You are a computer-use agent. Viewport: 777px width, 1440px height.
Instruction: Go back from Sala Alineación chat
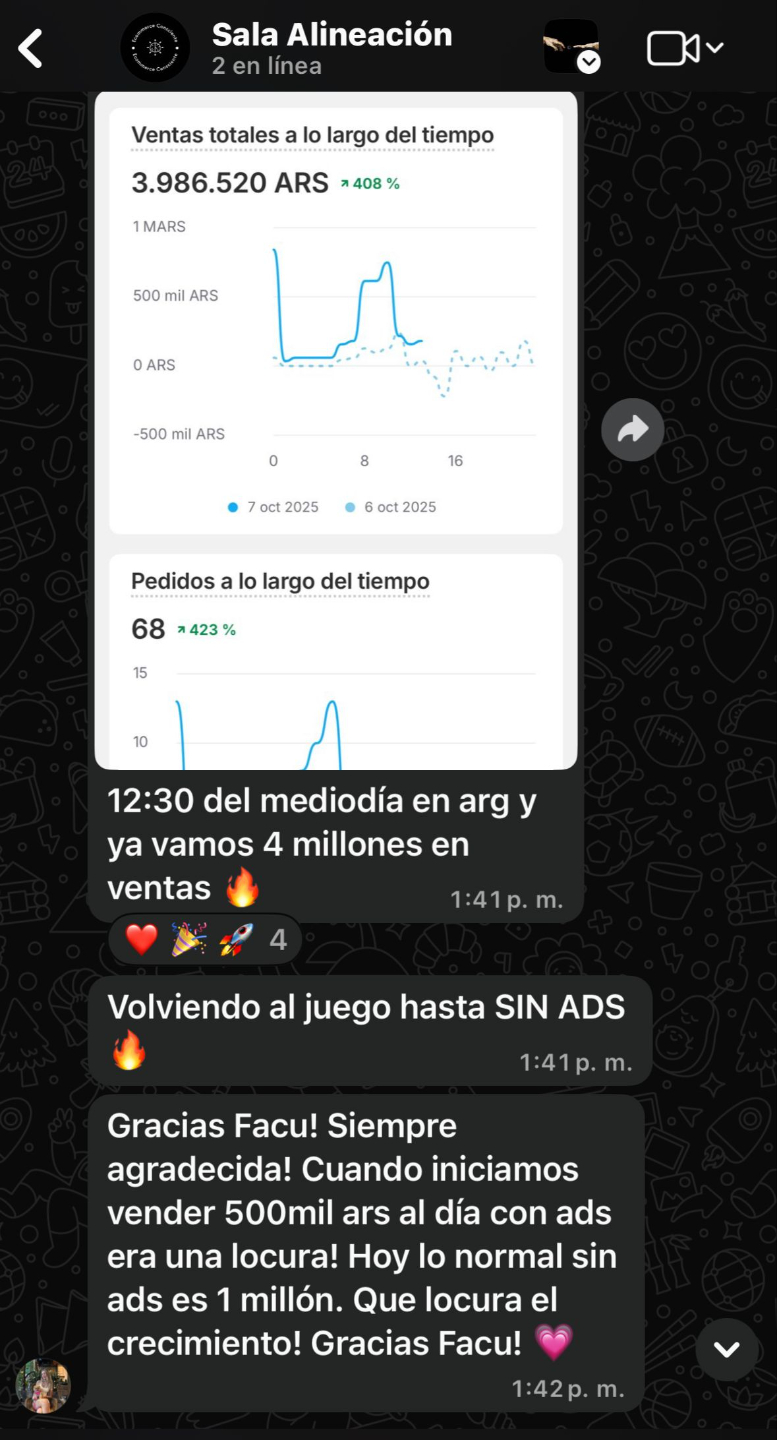click(31, 48)
